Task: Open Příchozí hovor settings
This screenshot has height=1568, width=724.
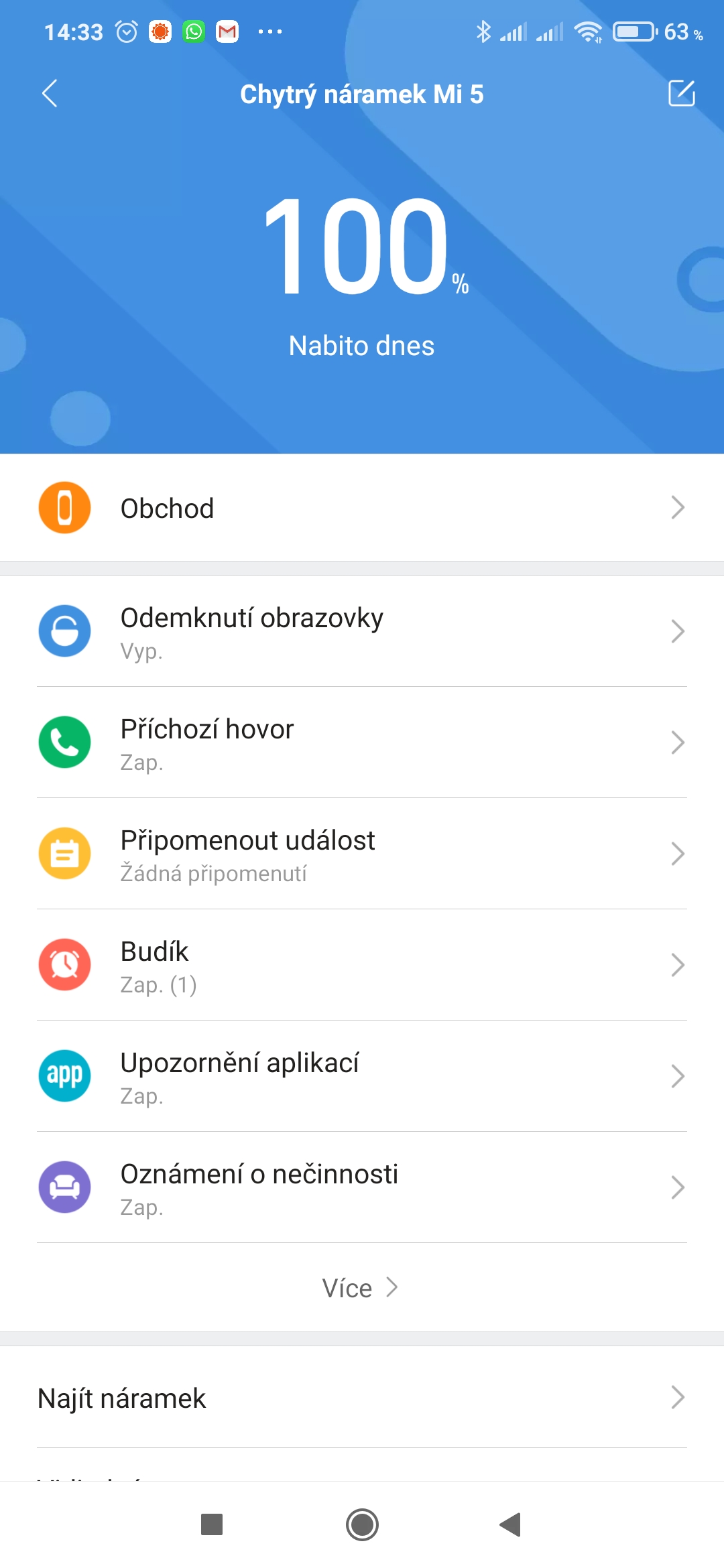Action: (x=362, y=742)
